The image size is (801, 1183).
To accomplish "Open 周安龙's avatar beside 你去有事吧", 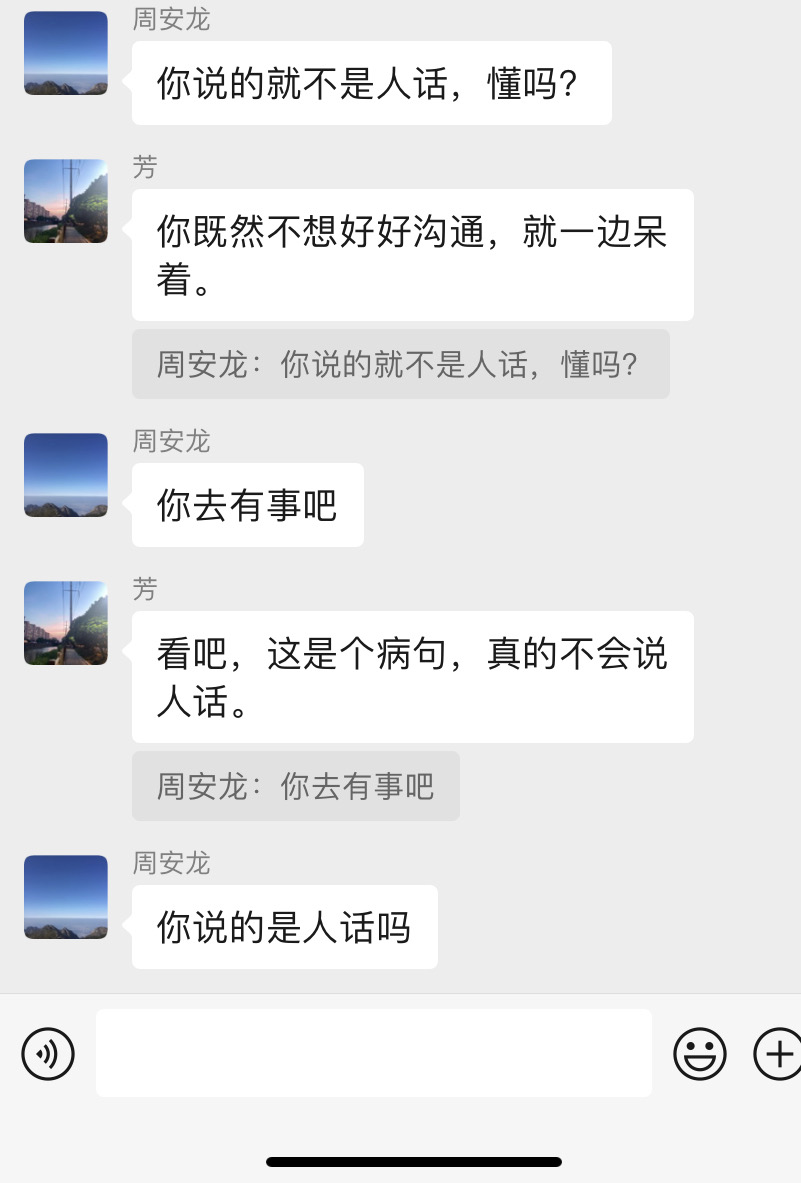I will pyautogui.click(x=66, y=475).
